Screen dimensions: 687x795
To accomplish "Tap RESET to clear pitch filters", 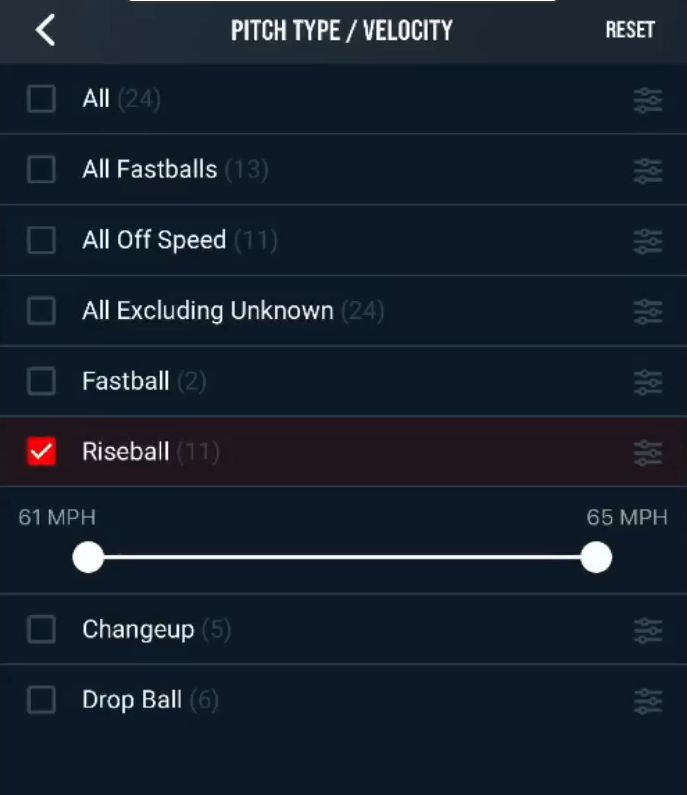I will tap(629, 30).
